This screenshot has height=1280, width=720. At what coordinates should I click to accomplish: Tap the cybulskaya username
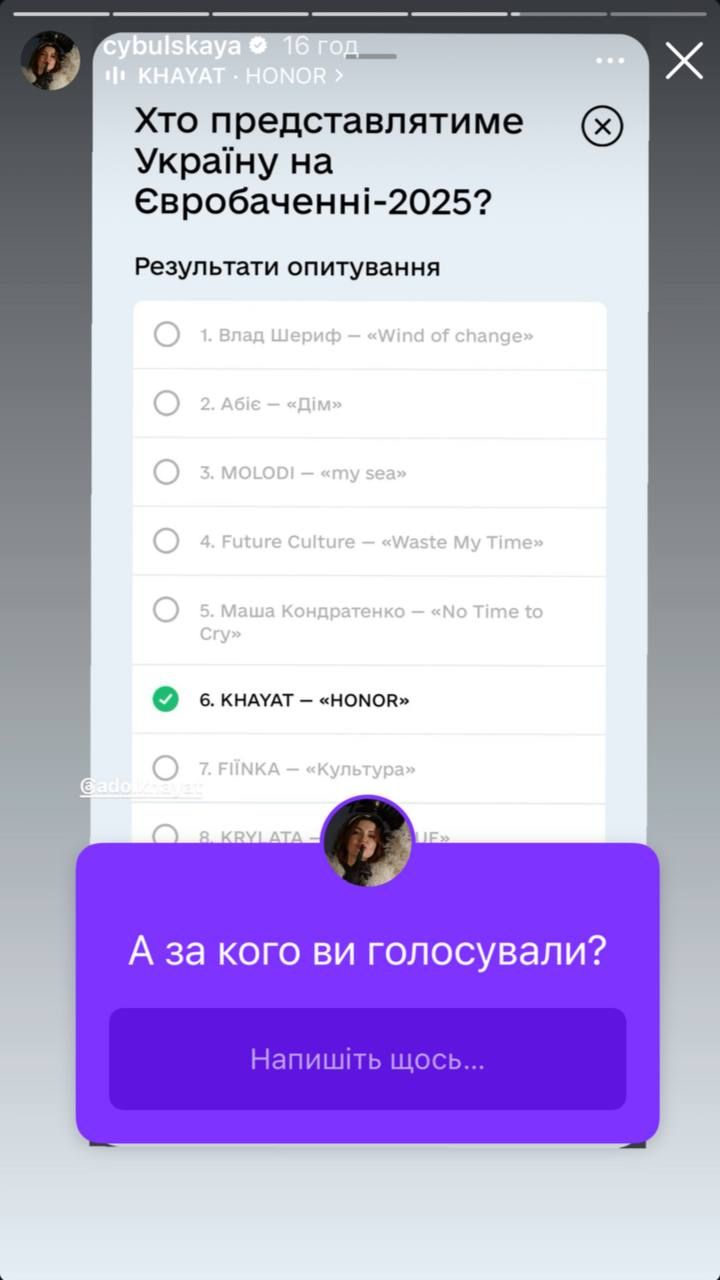pos(172,46)
